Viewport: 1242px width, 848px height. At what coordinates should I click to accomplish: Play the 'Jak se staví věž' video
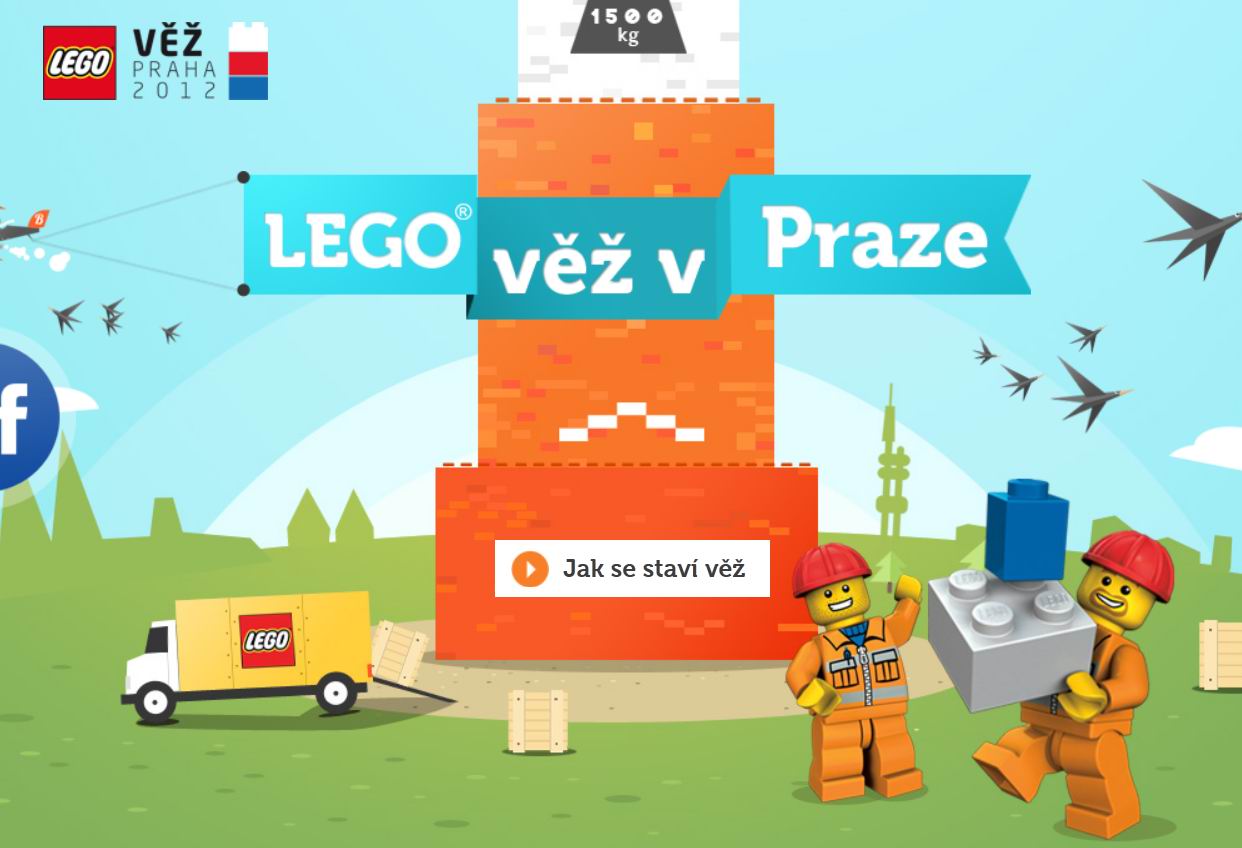[631, 569]
